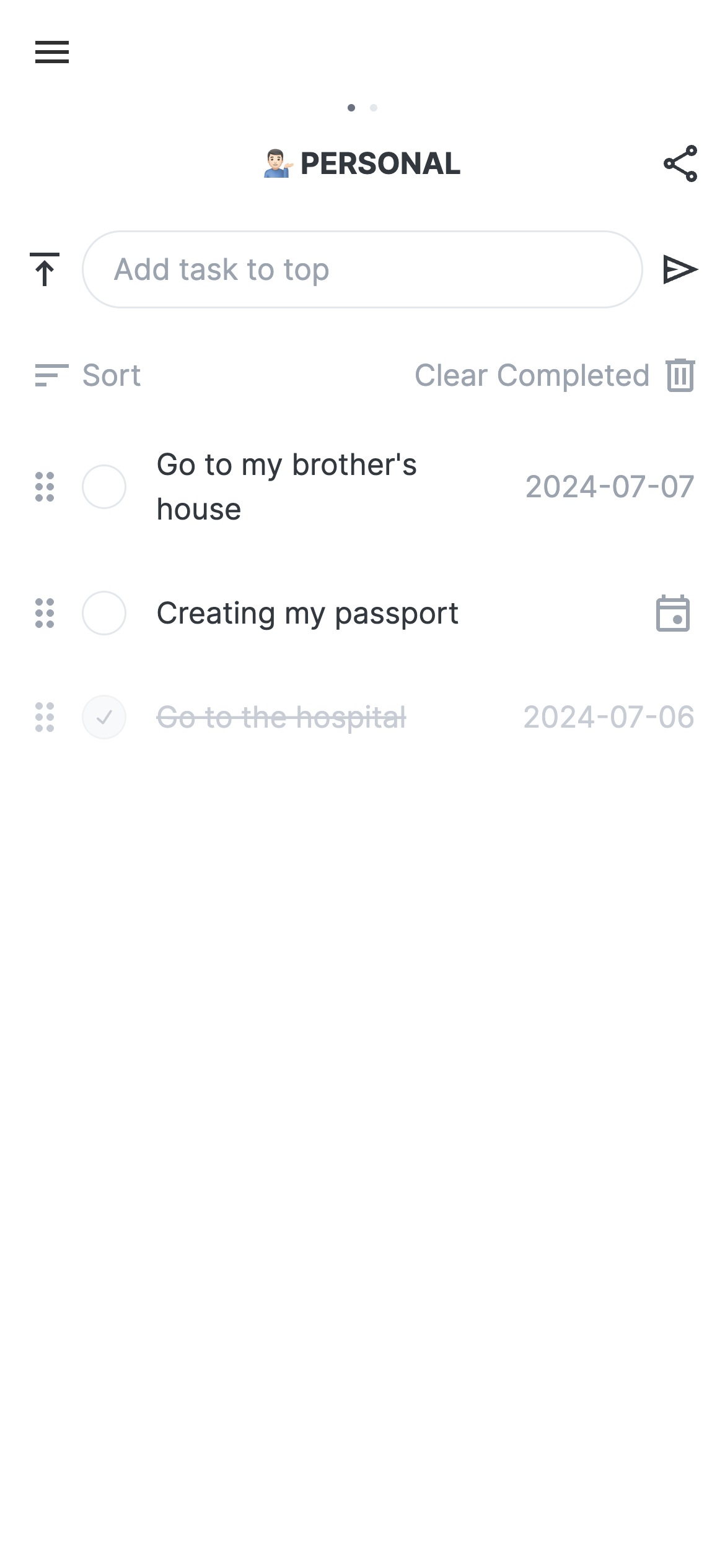
Task: Open the Creating my passport task
Action: coord(307,613)
